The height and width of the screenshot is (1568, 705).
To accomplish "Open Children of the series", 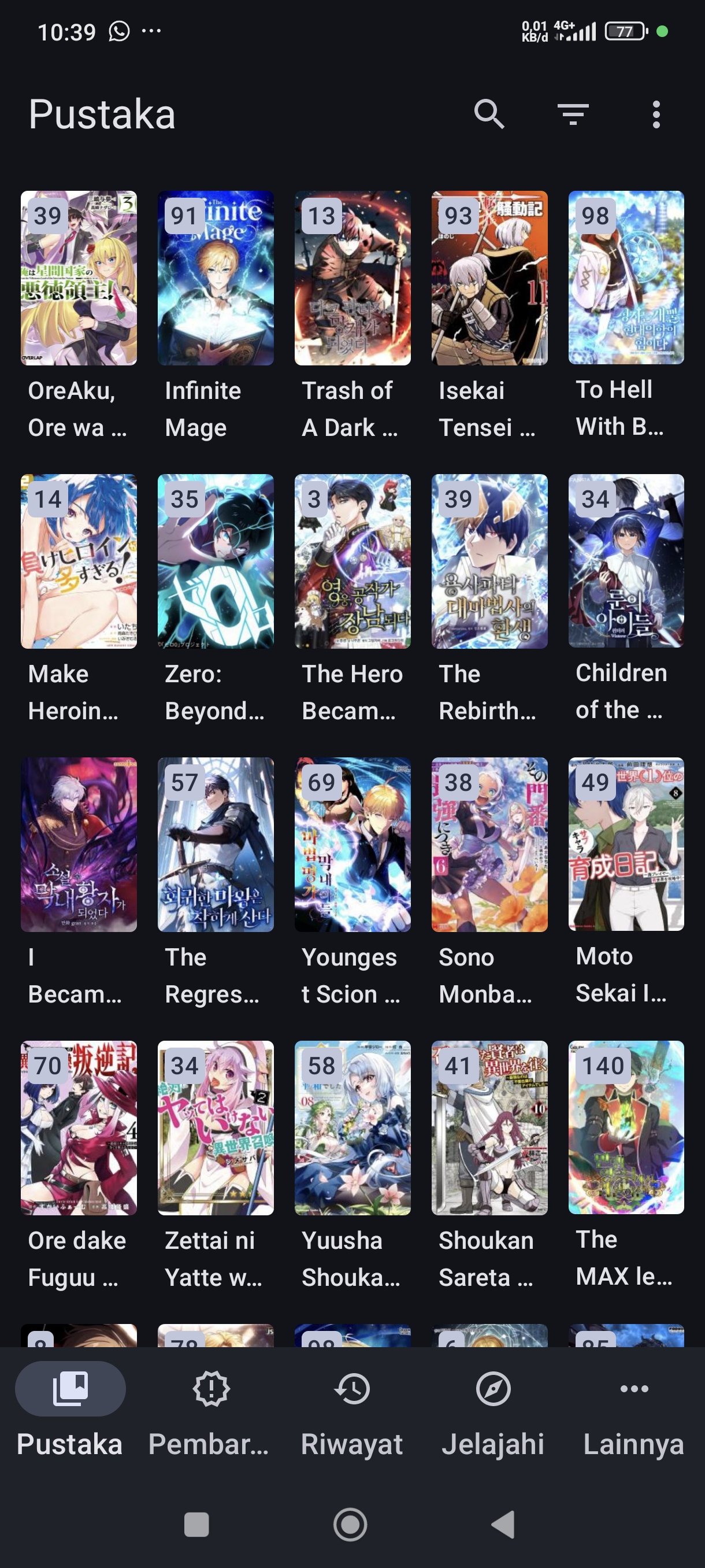I will 626,561.
